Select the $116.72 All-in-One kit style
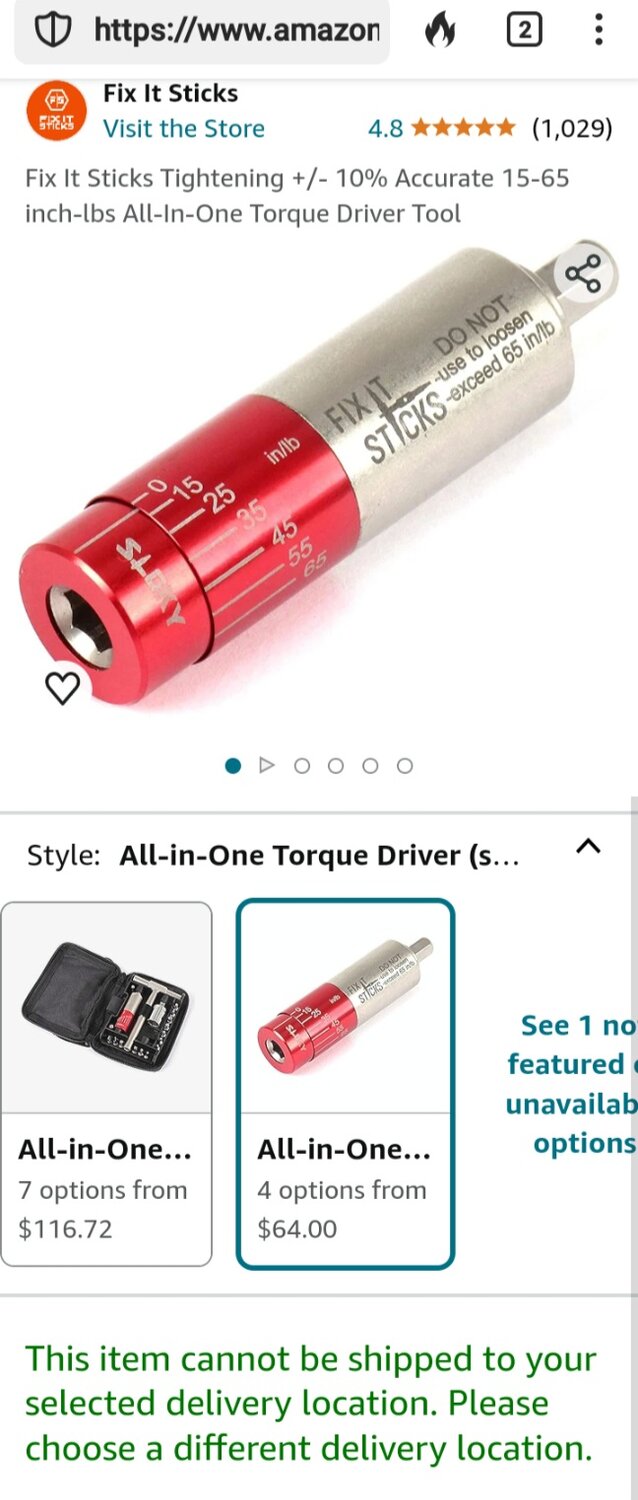638x1500 pixels. [x=107, y=1084]
